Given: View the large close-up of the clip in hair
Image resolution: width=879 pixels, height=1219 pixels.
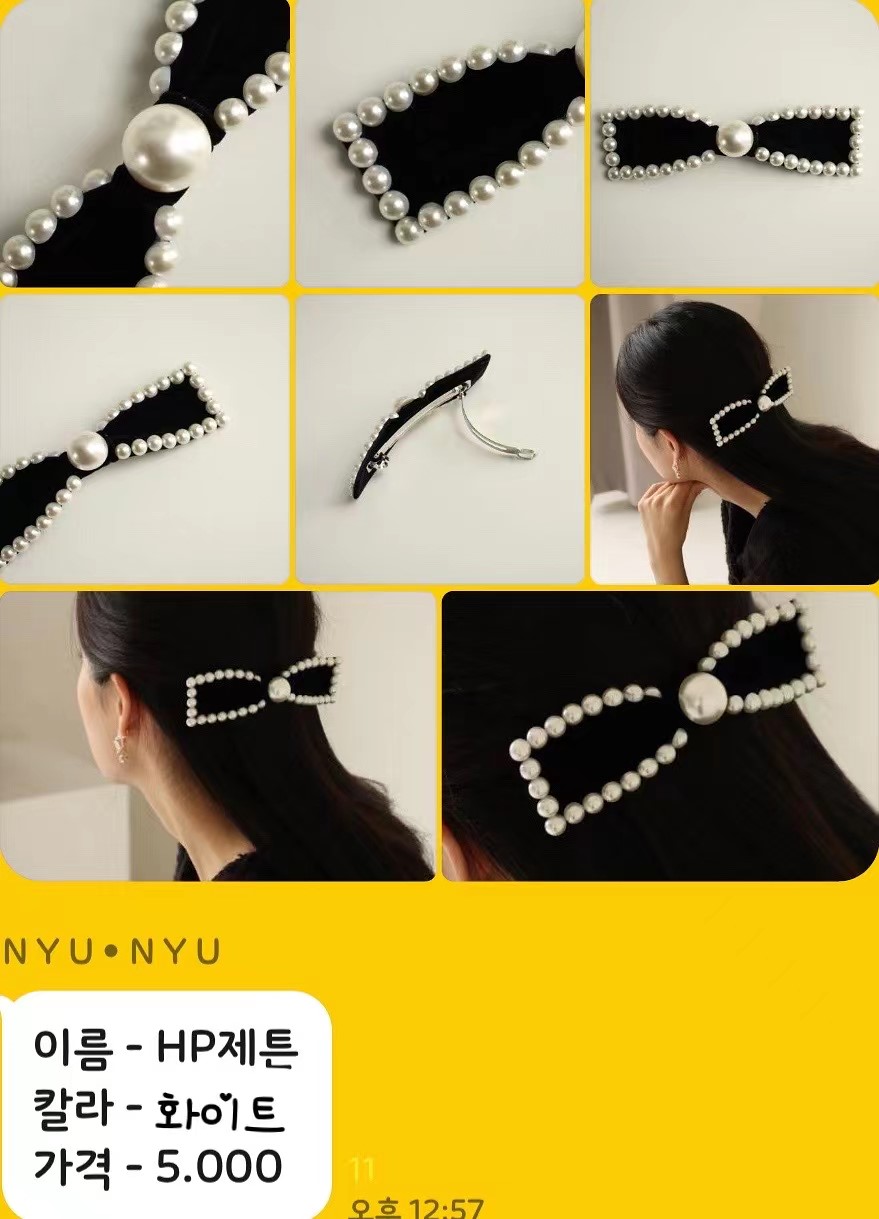Looking at the screenshot, I should [660, 735].
